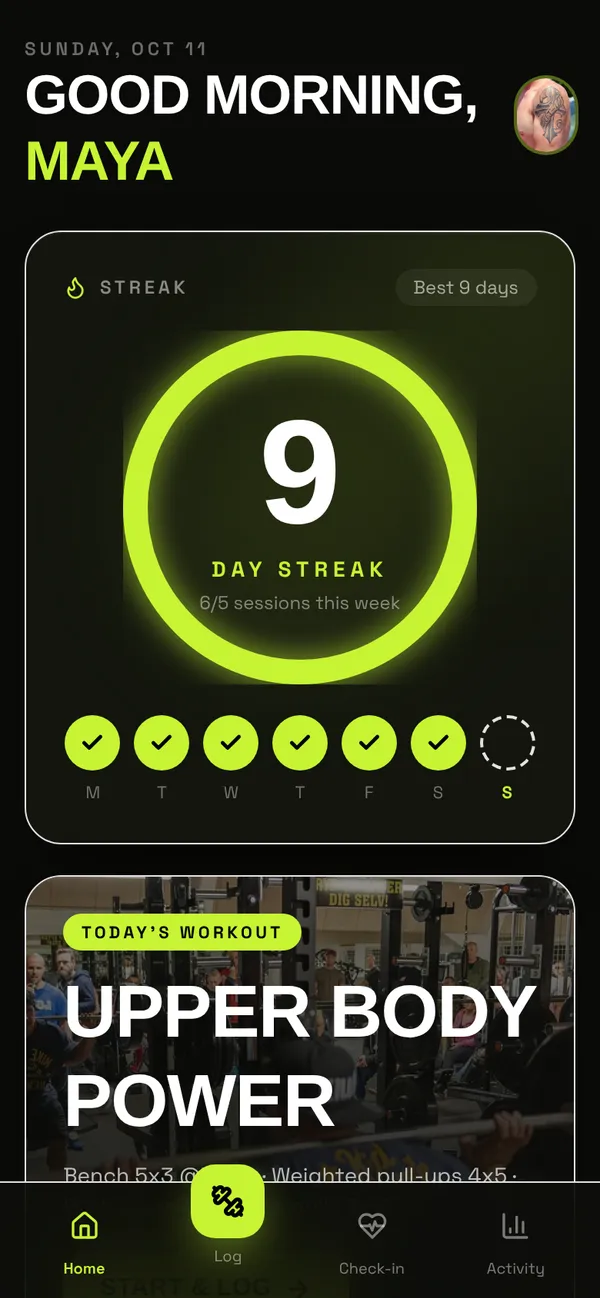Open the day streak card

[x=300, y=538]
